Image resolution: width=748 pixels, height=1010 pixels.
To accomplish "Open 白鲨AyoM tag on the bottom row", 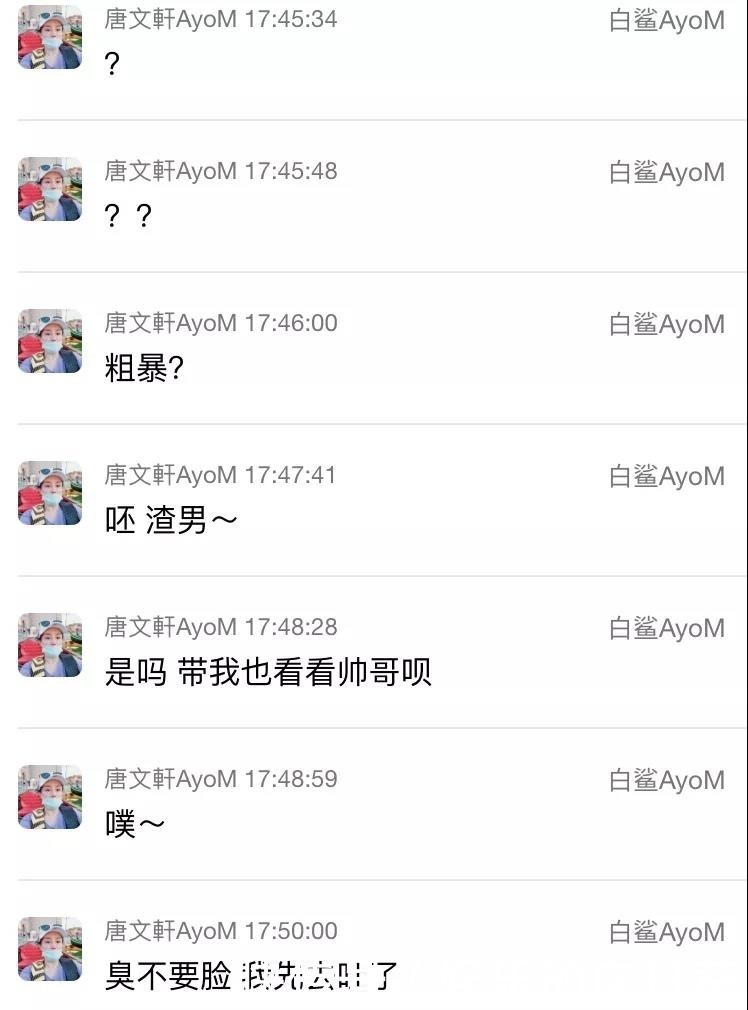I will tap(668, 931).
